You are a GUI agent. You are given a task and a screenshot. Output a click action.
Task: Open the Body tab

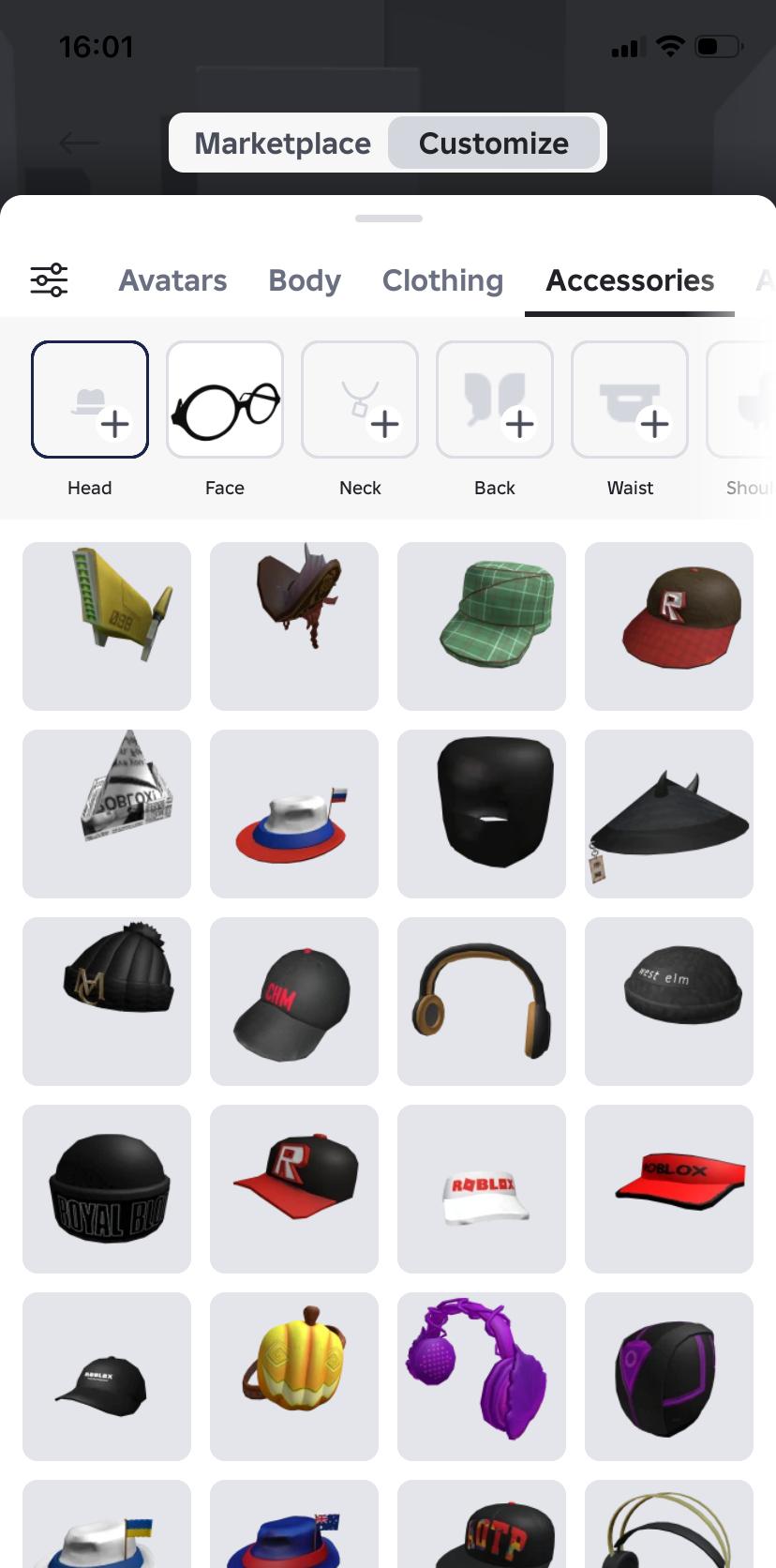tap(305, 280)
